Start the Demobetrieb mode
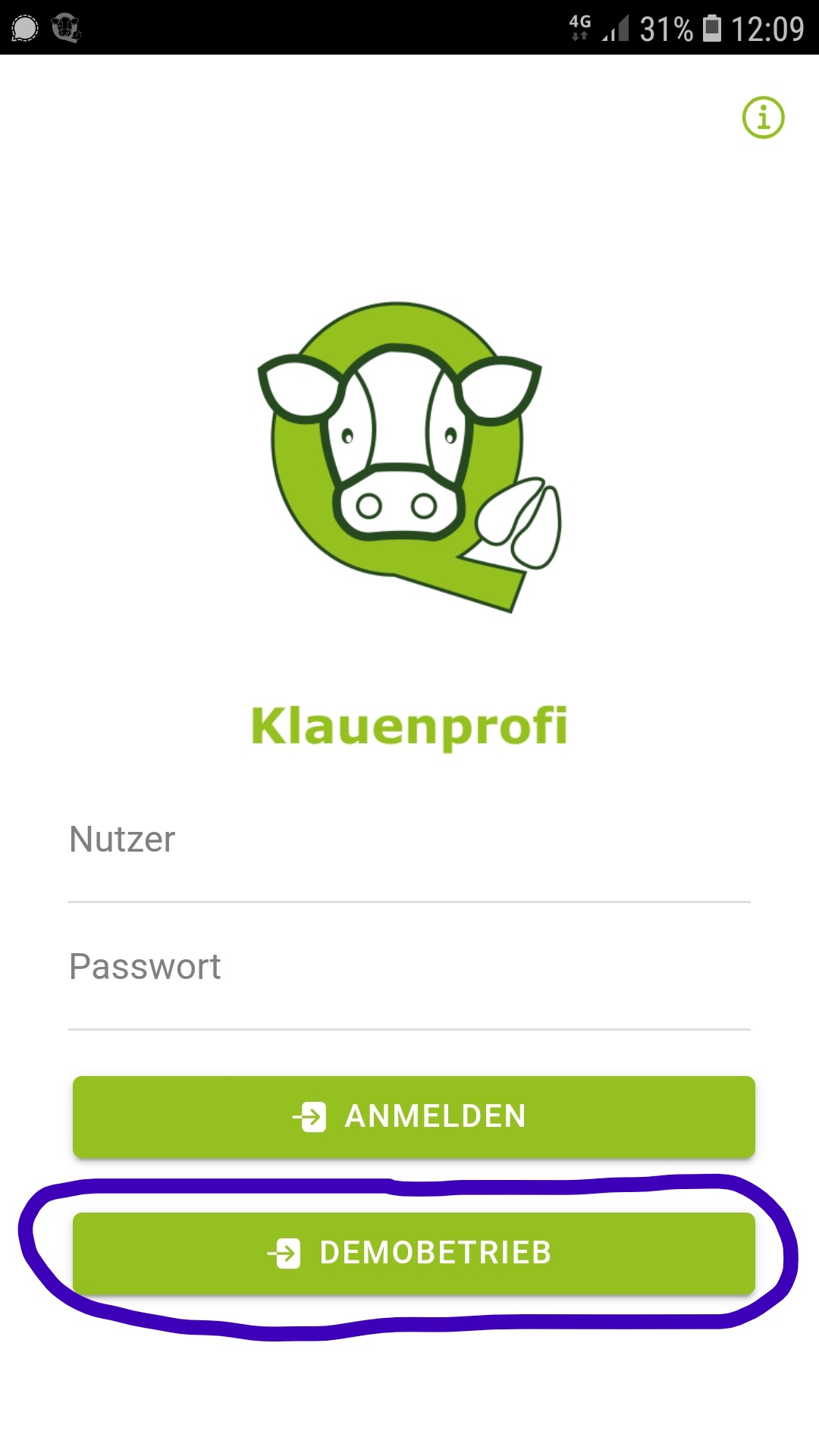Viewport: 819px width, 1456px height. [x=413, y=1253]
